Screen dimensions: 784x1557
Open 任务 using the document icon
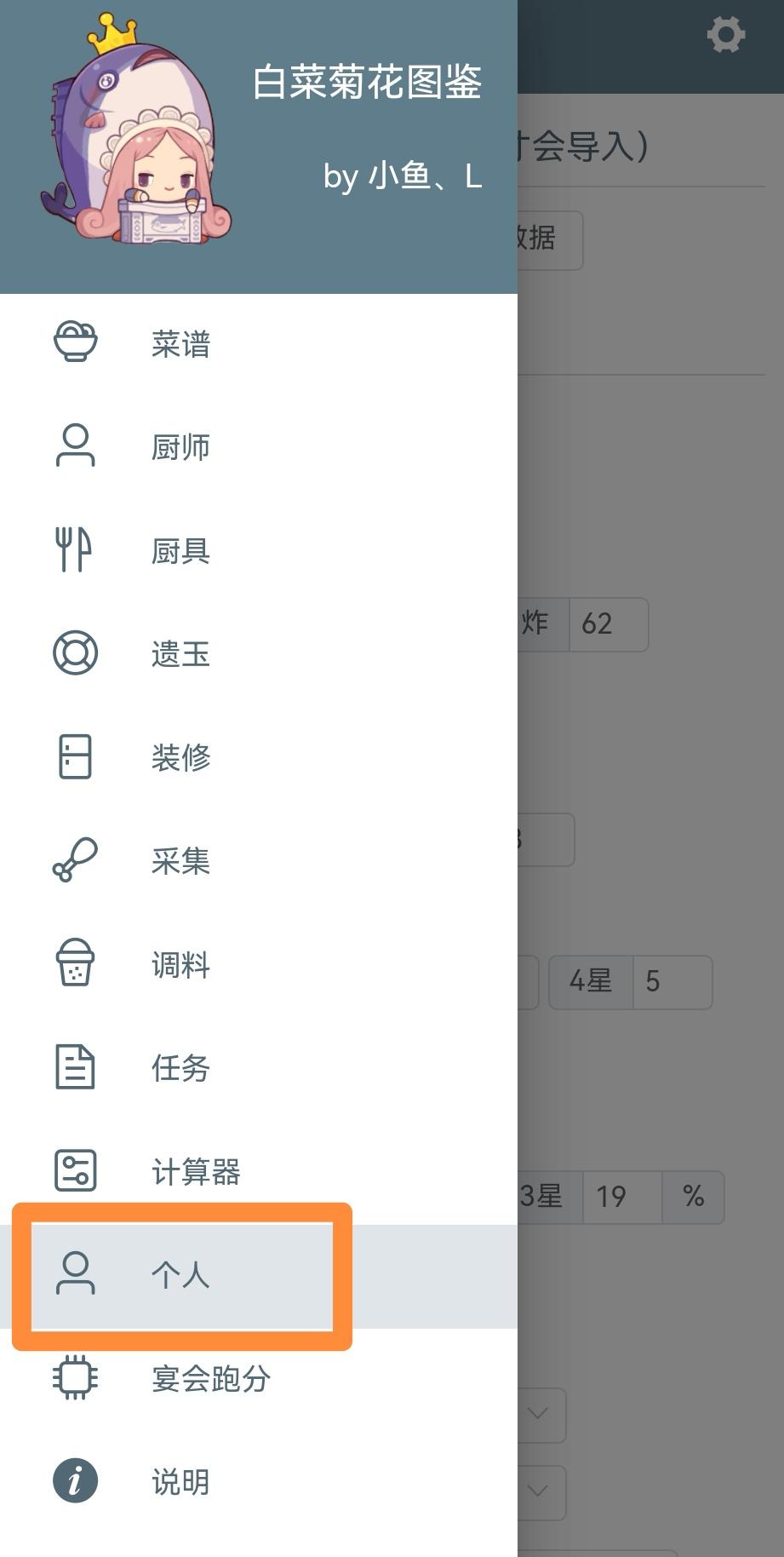(76, 1068)
